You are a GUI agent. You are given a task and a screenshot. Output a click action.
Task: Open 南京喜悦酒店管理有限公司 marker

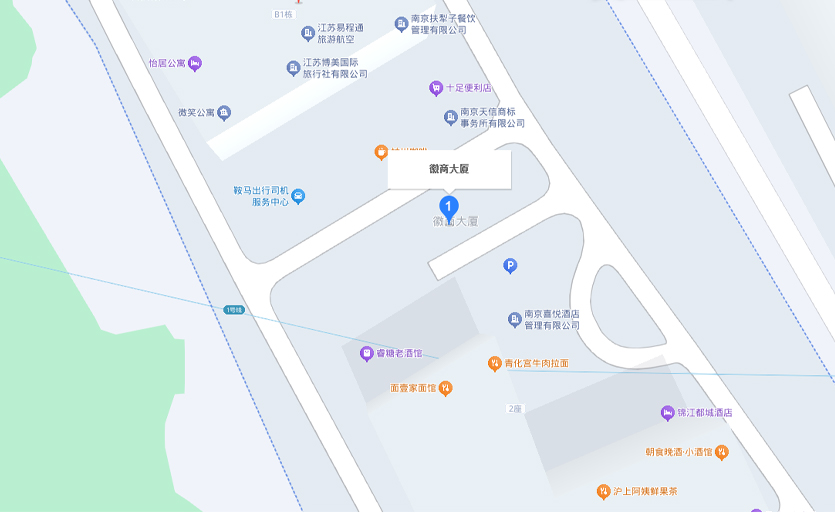[x=514, y=319]
